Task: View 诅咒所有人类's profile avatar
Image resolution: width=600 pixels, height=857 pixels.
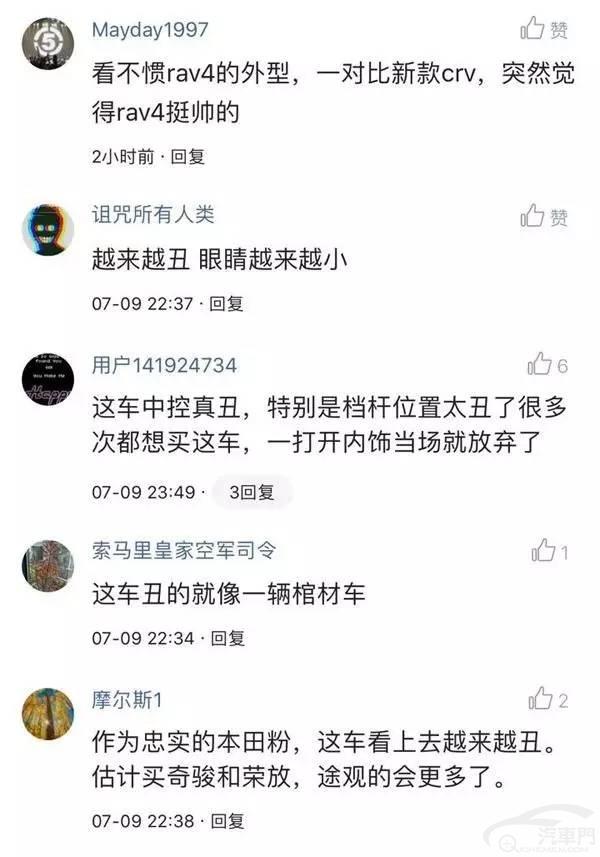Action: 47,229
